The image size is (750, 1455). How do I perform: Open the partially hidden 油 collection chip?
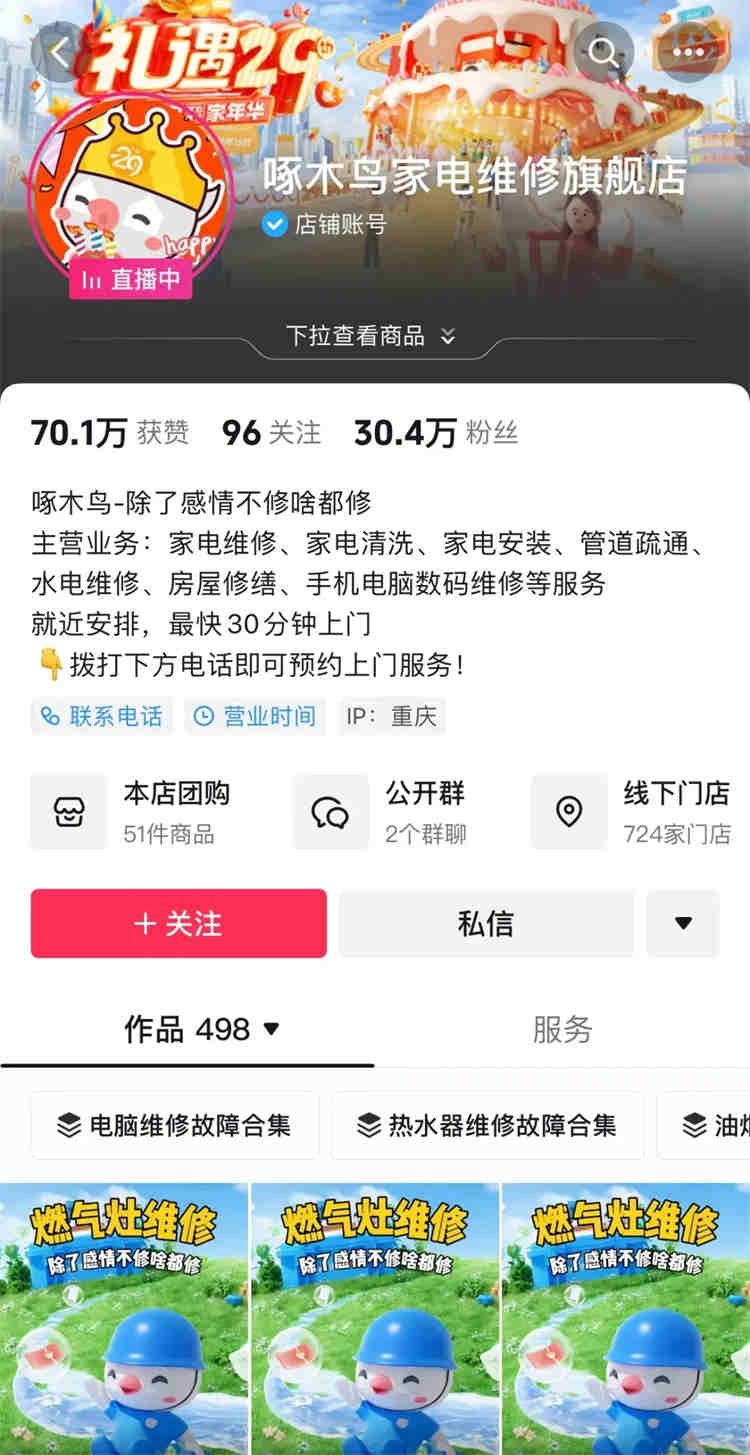tap(708, 1125)
